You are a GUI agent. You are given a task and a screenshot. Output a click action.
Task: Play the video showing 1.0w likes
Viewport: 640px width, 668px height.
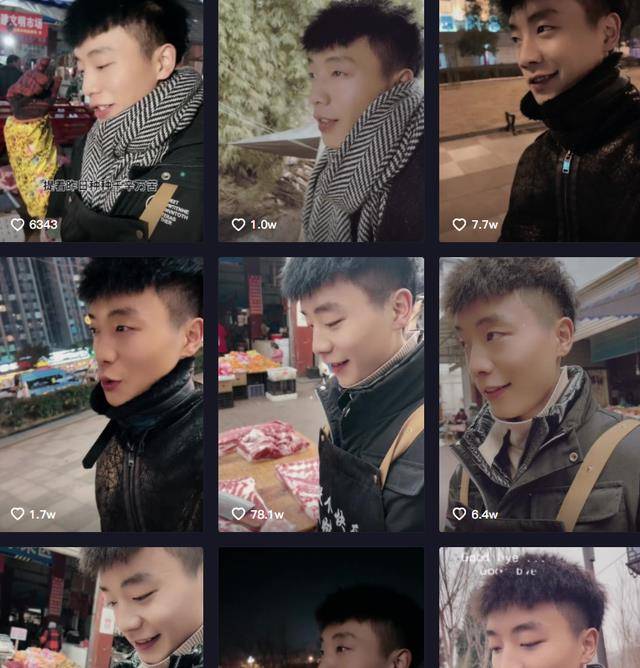(320, 120)
